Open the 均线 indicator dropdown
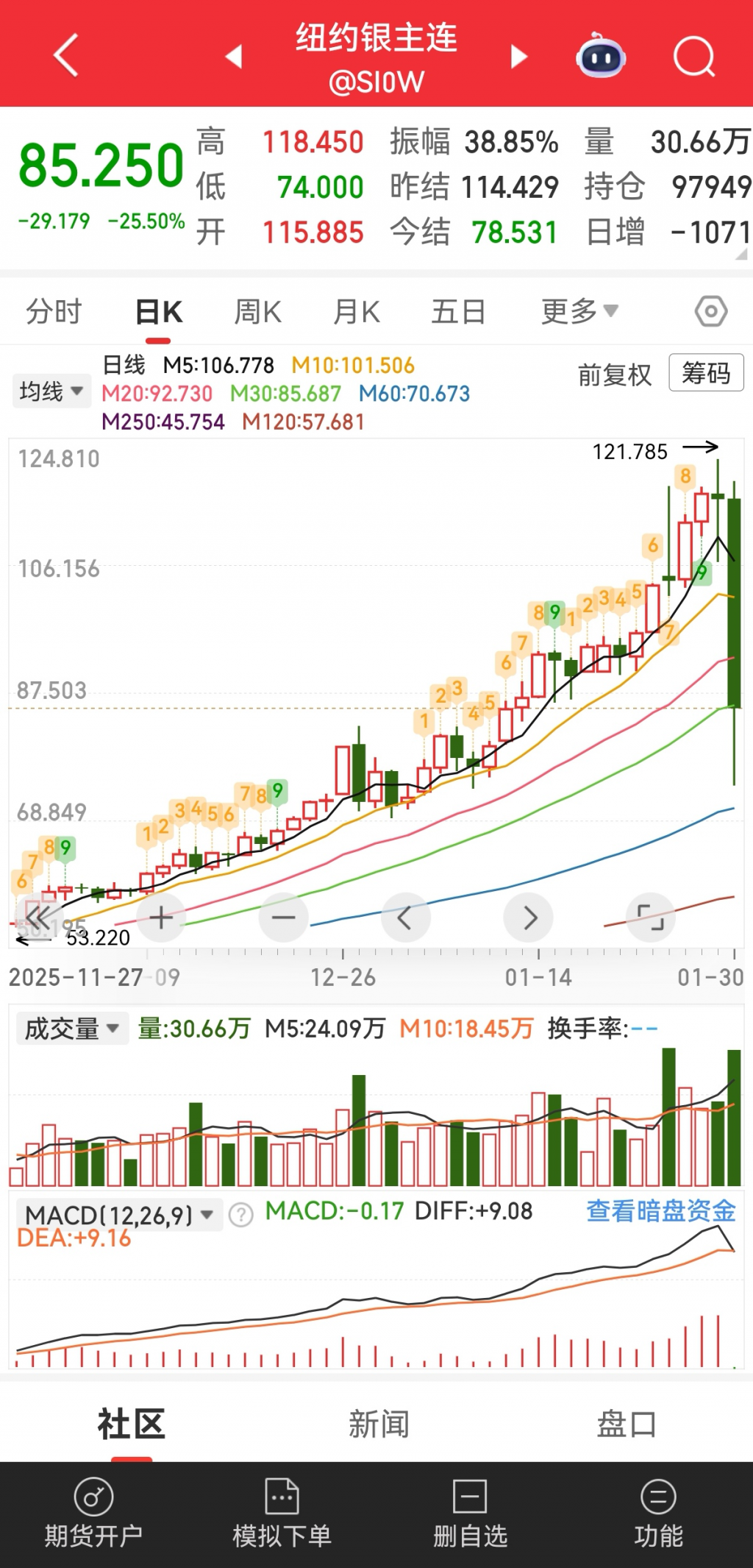The height and width of the screenshot is (1568, 753). point(51,391)
